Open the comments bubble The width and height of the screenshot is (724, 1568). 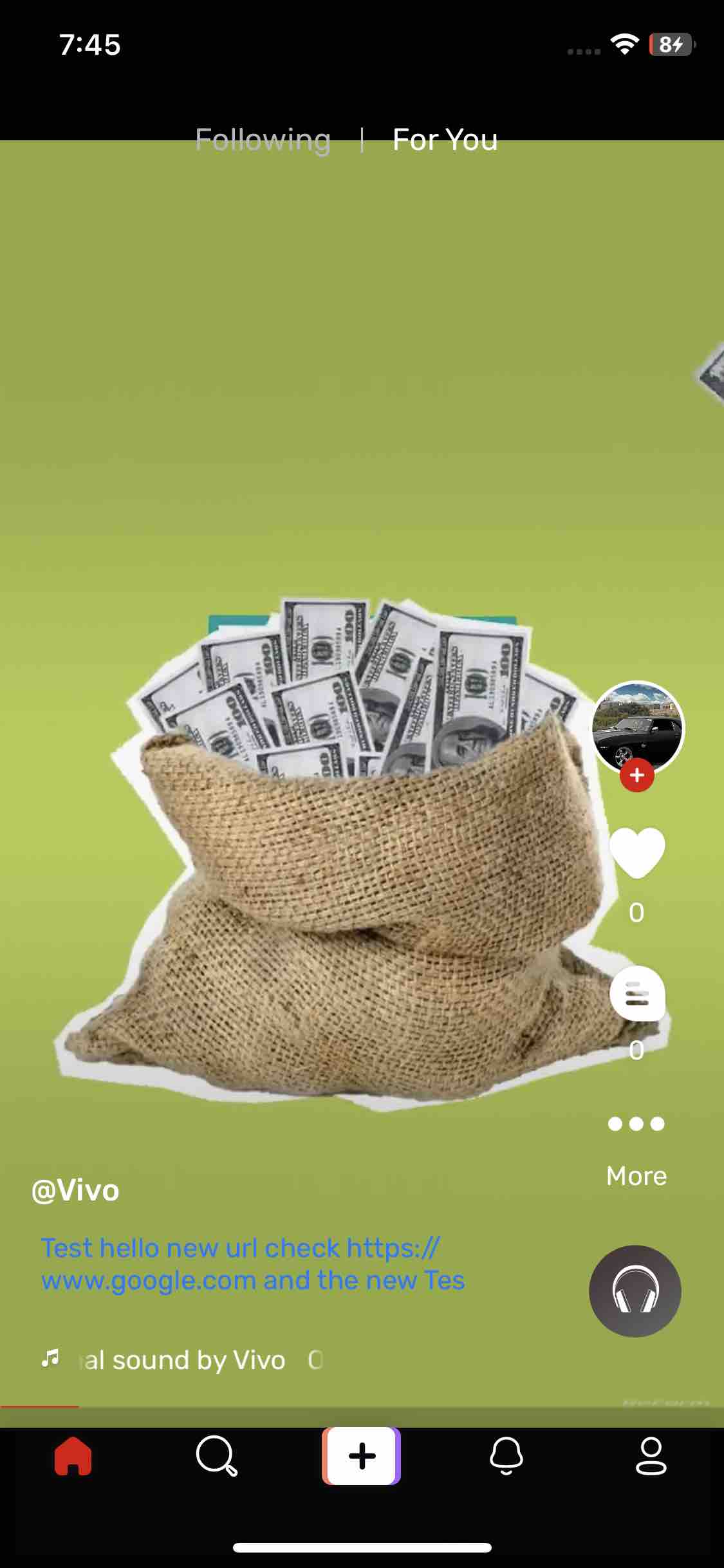(637, 993)
